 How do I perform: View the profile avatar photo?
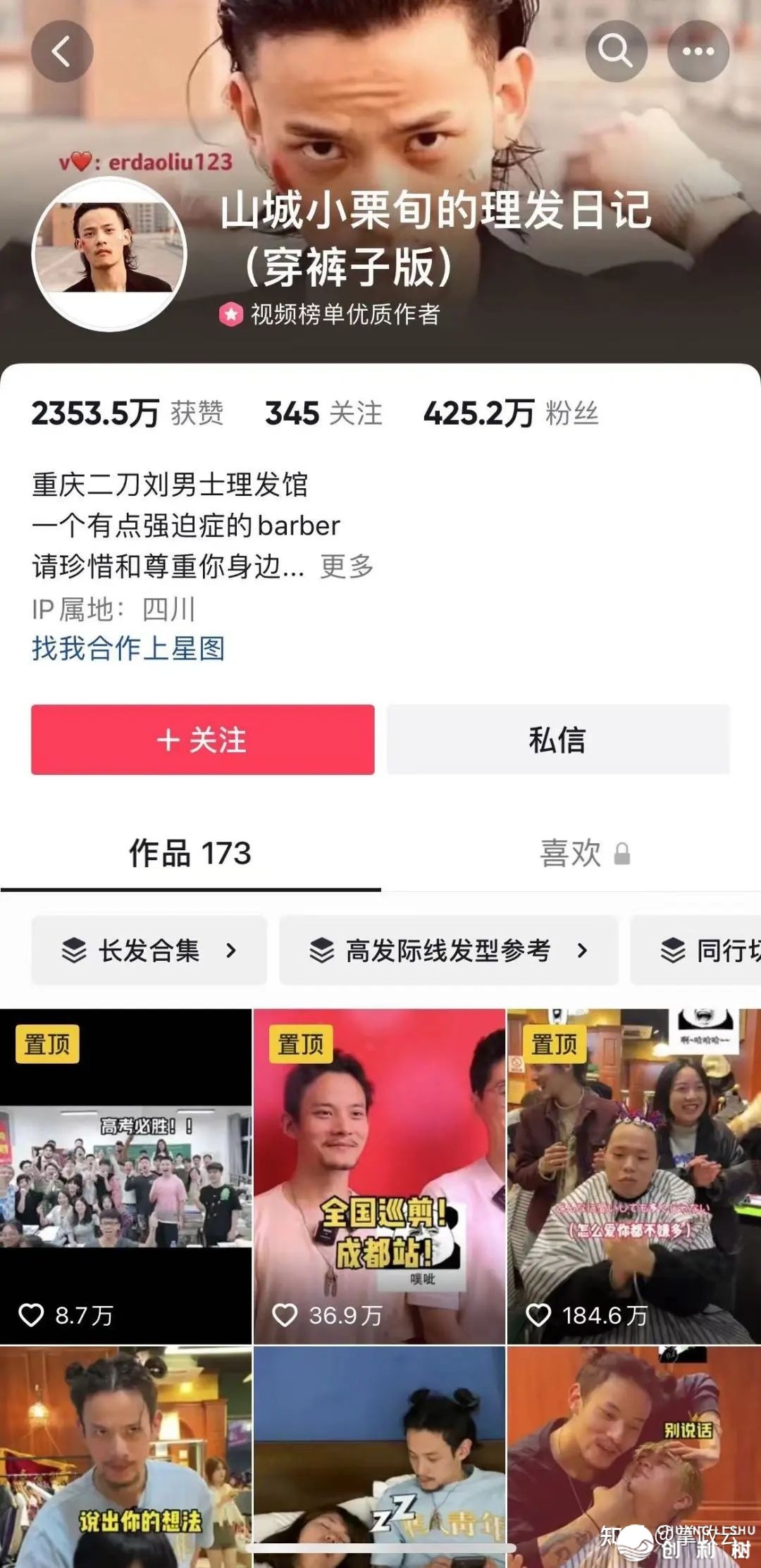[x=109, y=254]
